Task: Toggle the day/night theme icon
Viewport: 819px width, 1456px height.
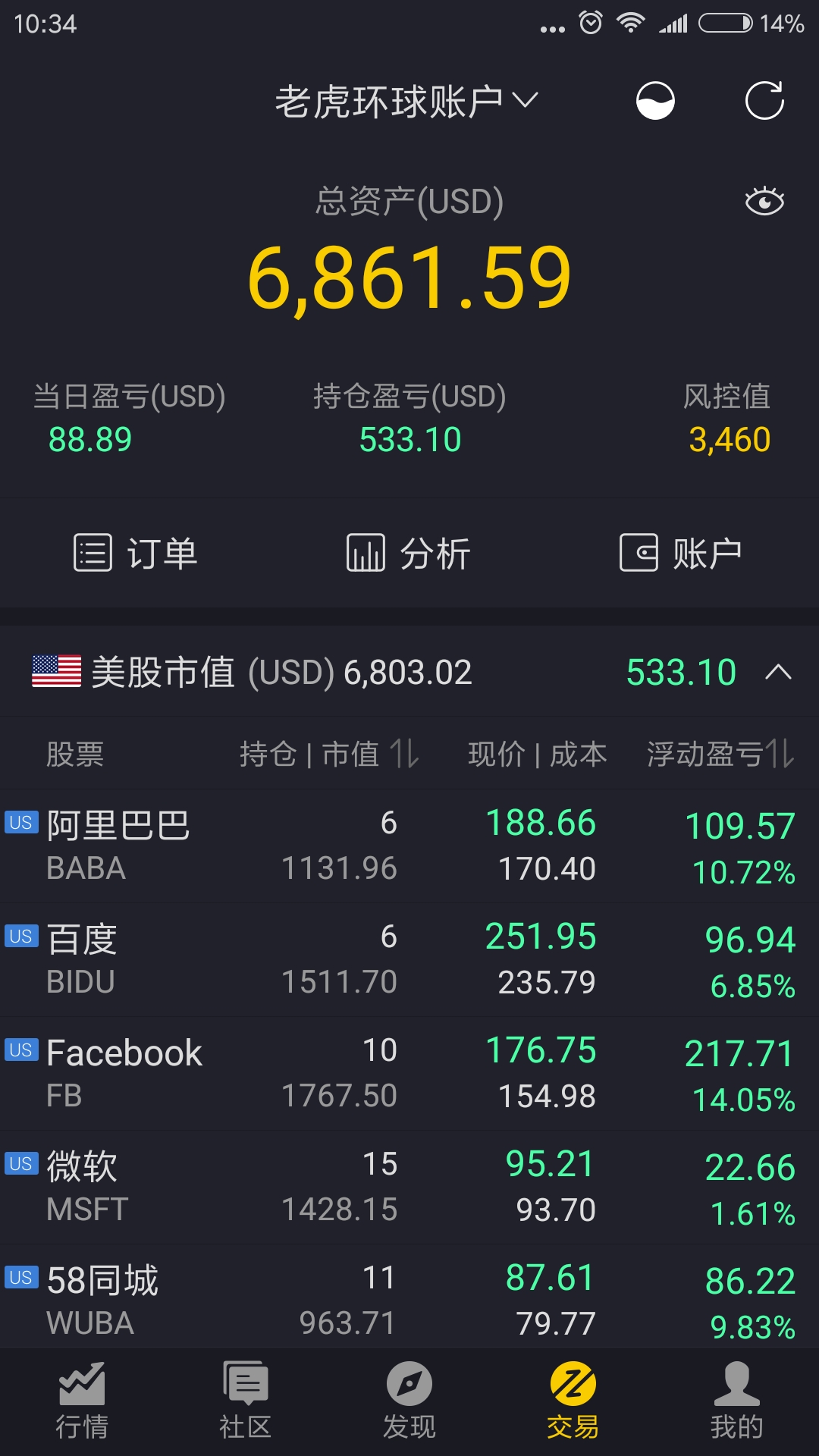Action: pos(655,101)
